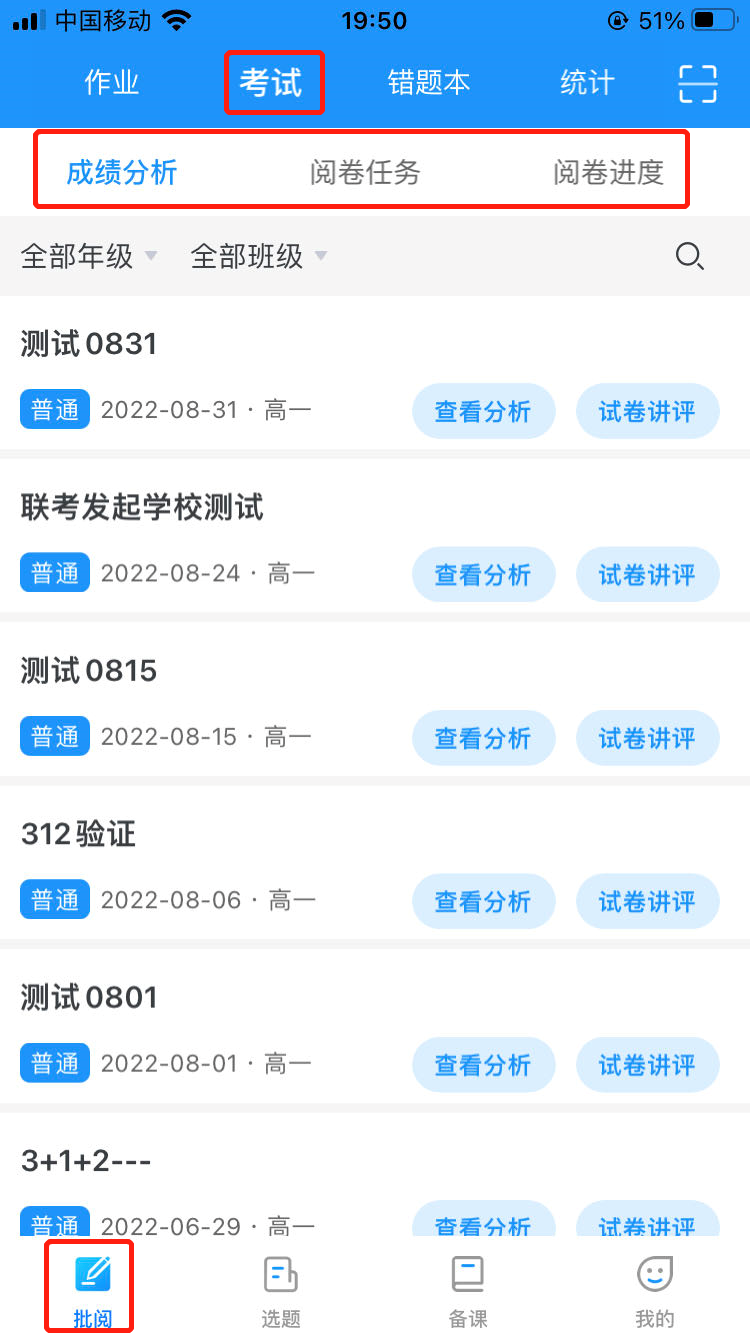Go to 备课 in bottom navigation
The width and height of the screenshot is (750, 1334).
(x=468, y=1291)
